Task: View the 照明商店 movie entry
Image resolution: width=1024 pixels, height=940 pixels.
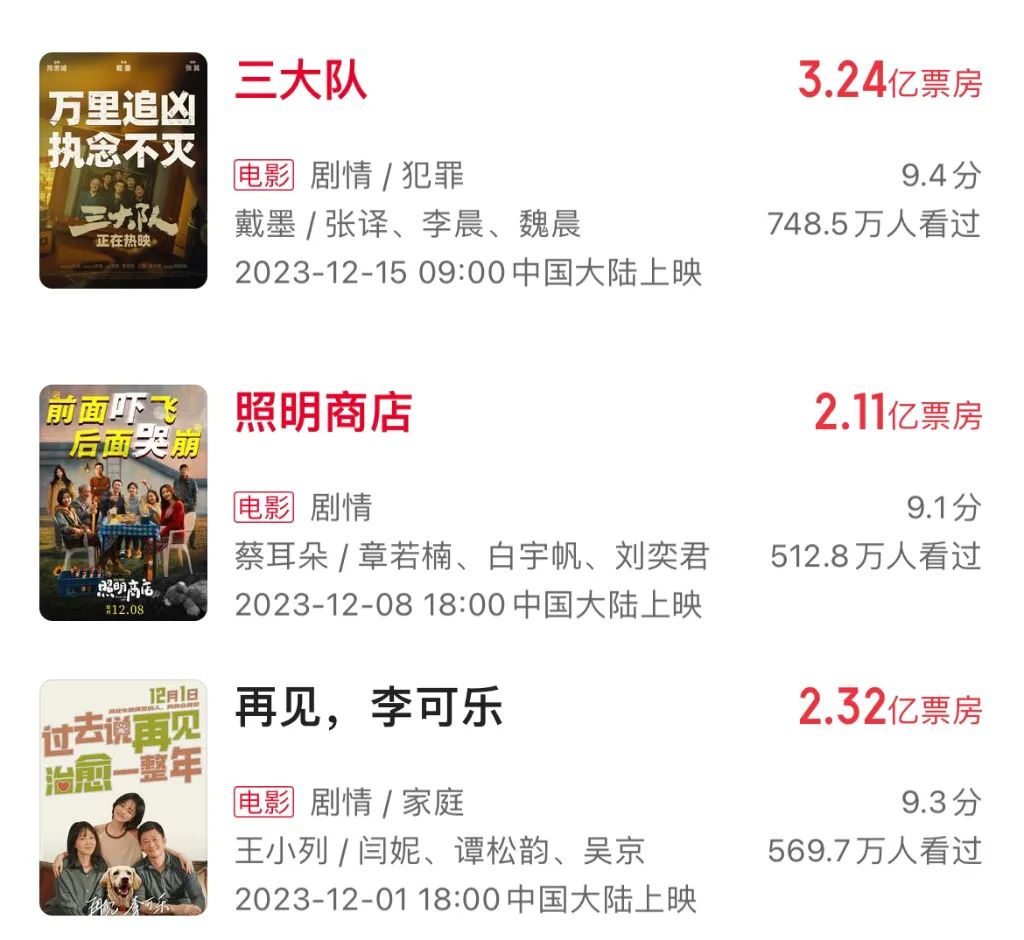Action: (x=323, y=412)
